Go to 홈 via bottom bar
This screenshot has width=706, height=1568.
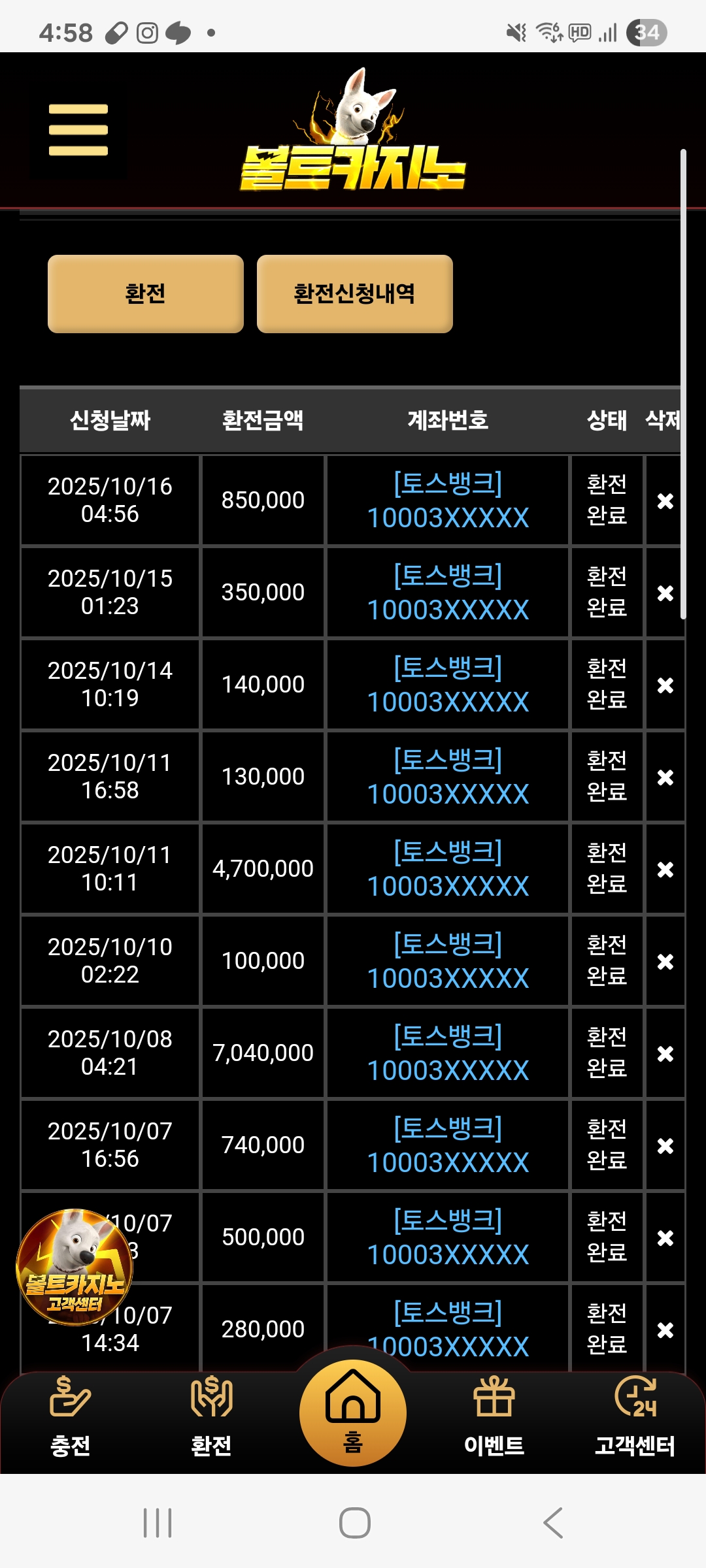353,1411
